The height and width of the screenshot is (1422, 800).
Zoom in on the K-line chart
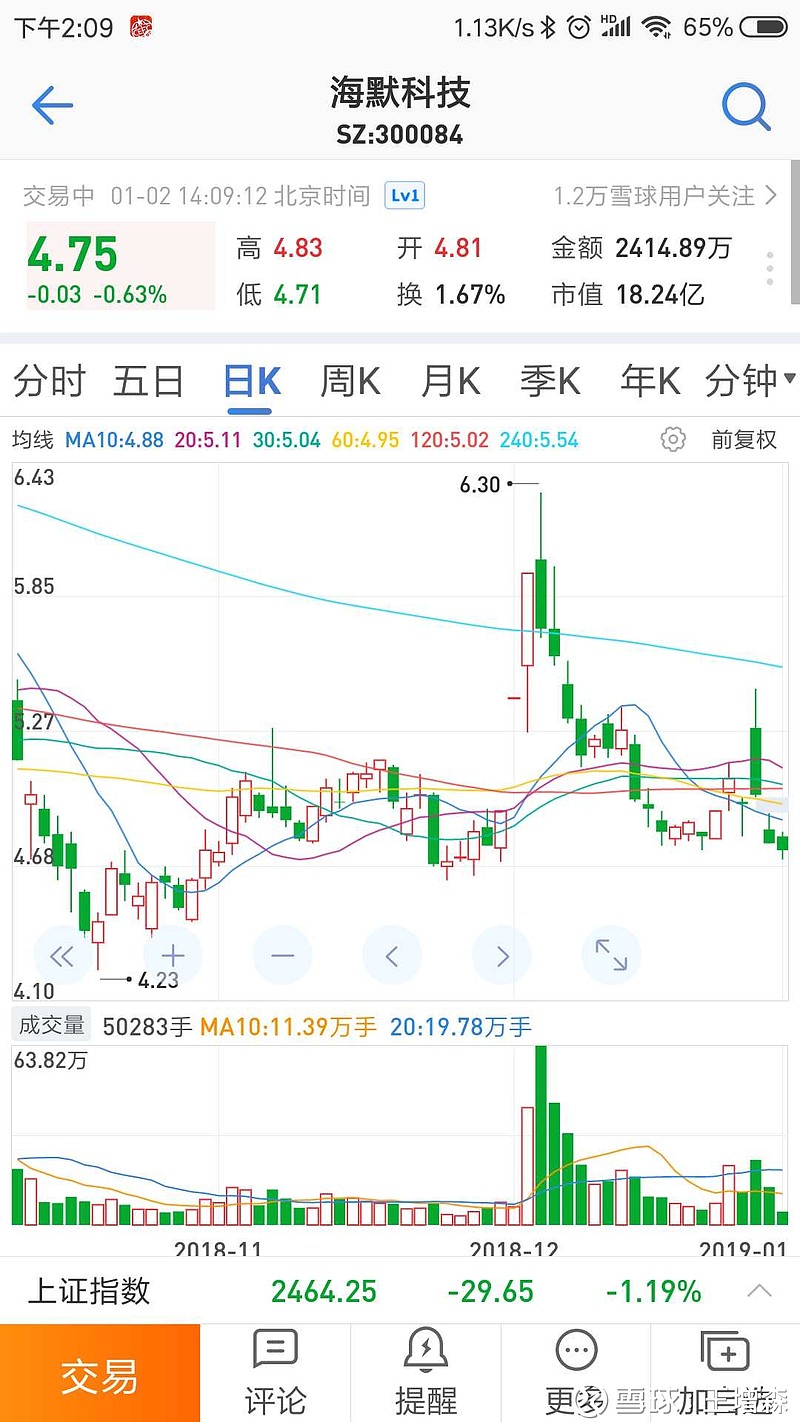[172, 954]
